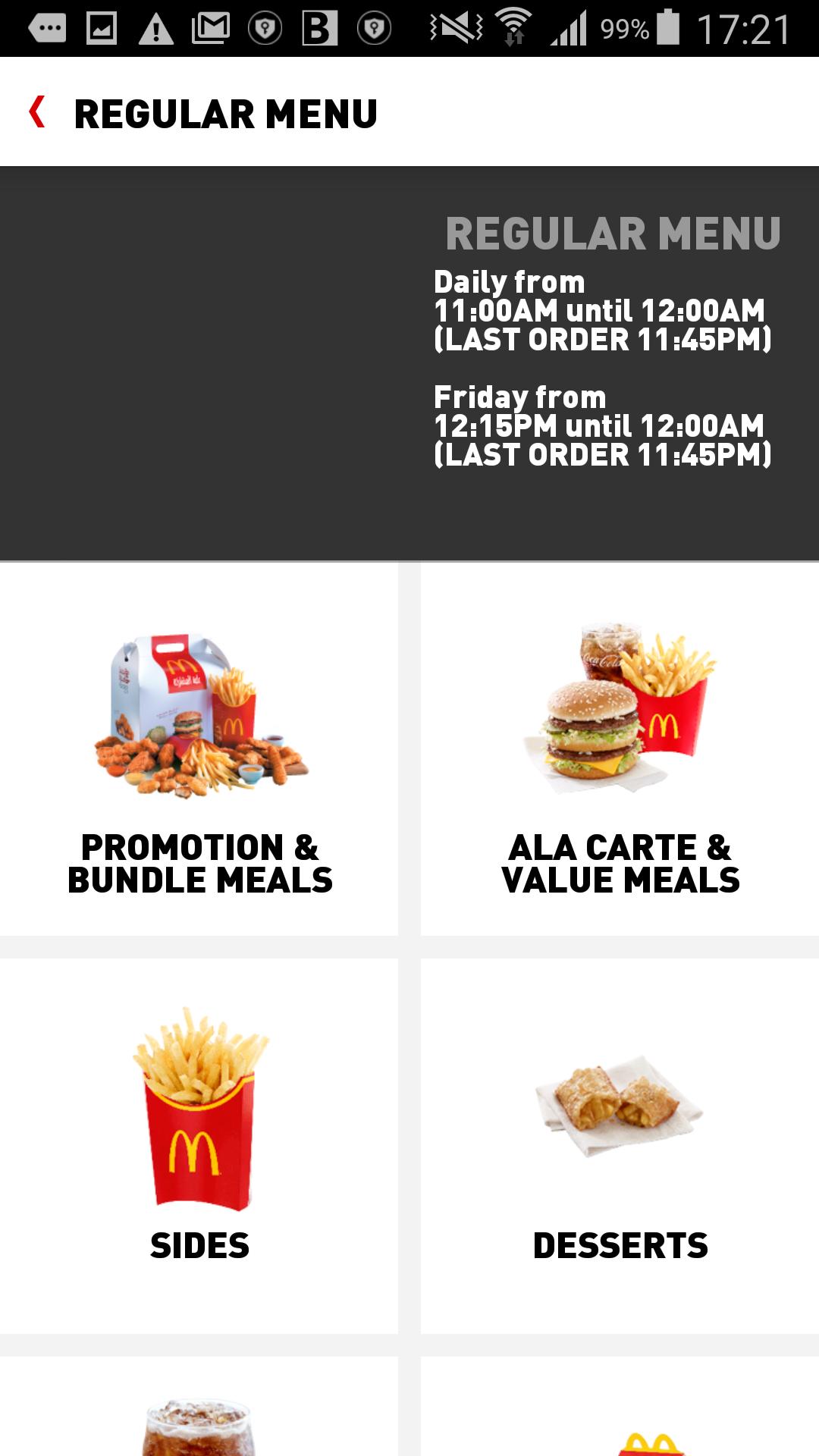Viewport: 819px width, 1456px height.
Task: Tap the warning notification icon
Action: pos(155,25)
